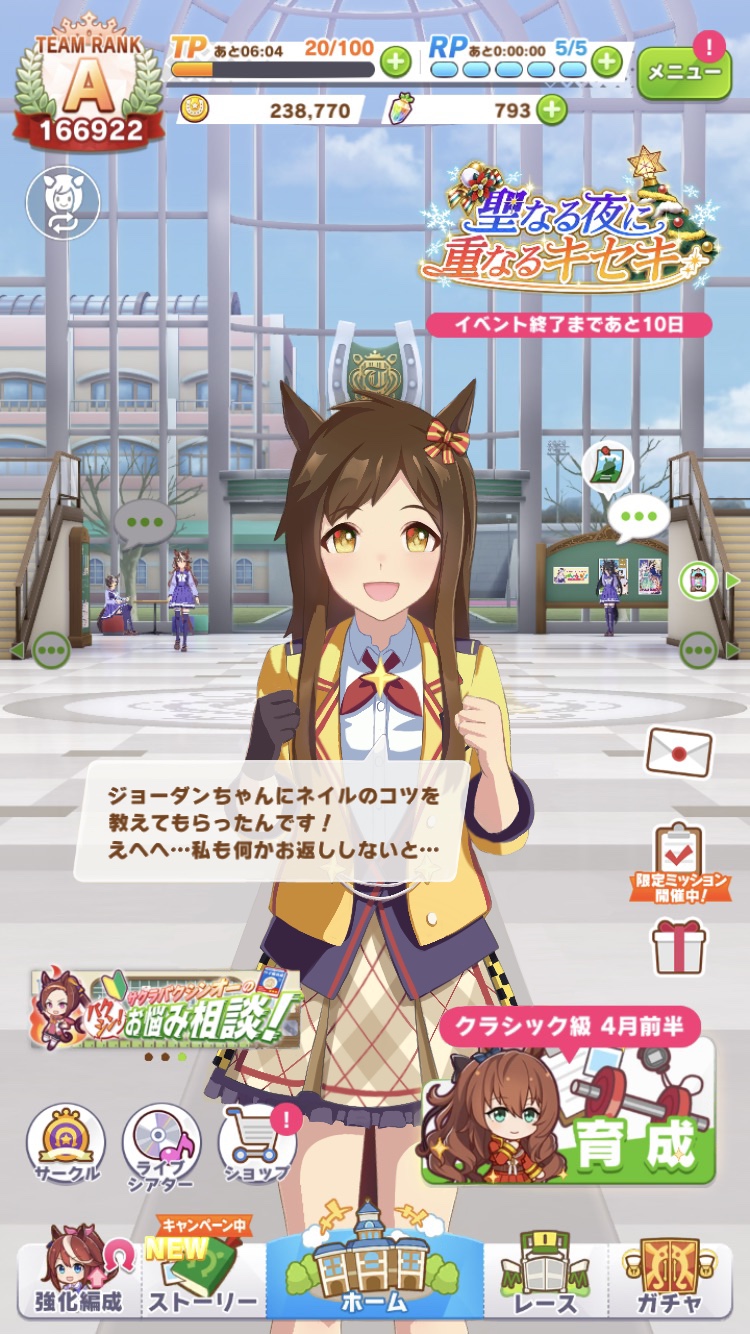750x1334 pixels.
Task: Tap the plus button beside TP gauge
Action: 396,62
